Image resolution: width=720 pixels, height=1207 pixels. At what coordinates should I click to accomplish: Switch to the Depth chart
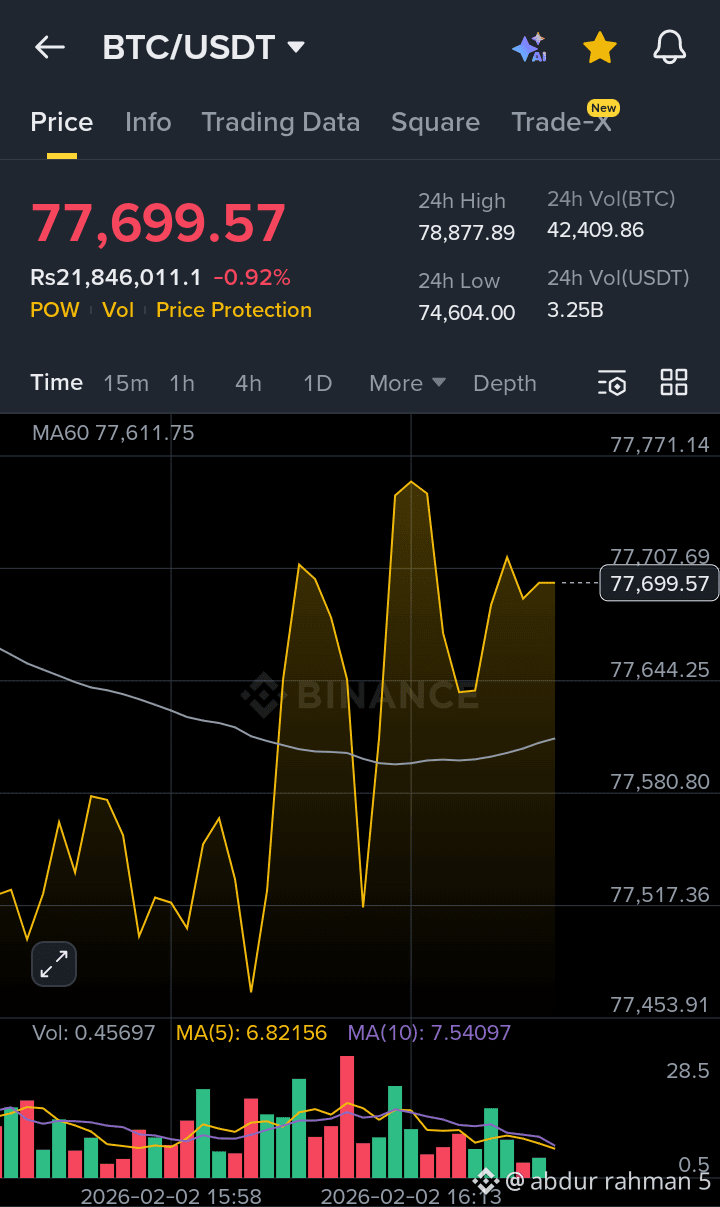click(x=504, y=383)
